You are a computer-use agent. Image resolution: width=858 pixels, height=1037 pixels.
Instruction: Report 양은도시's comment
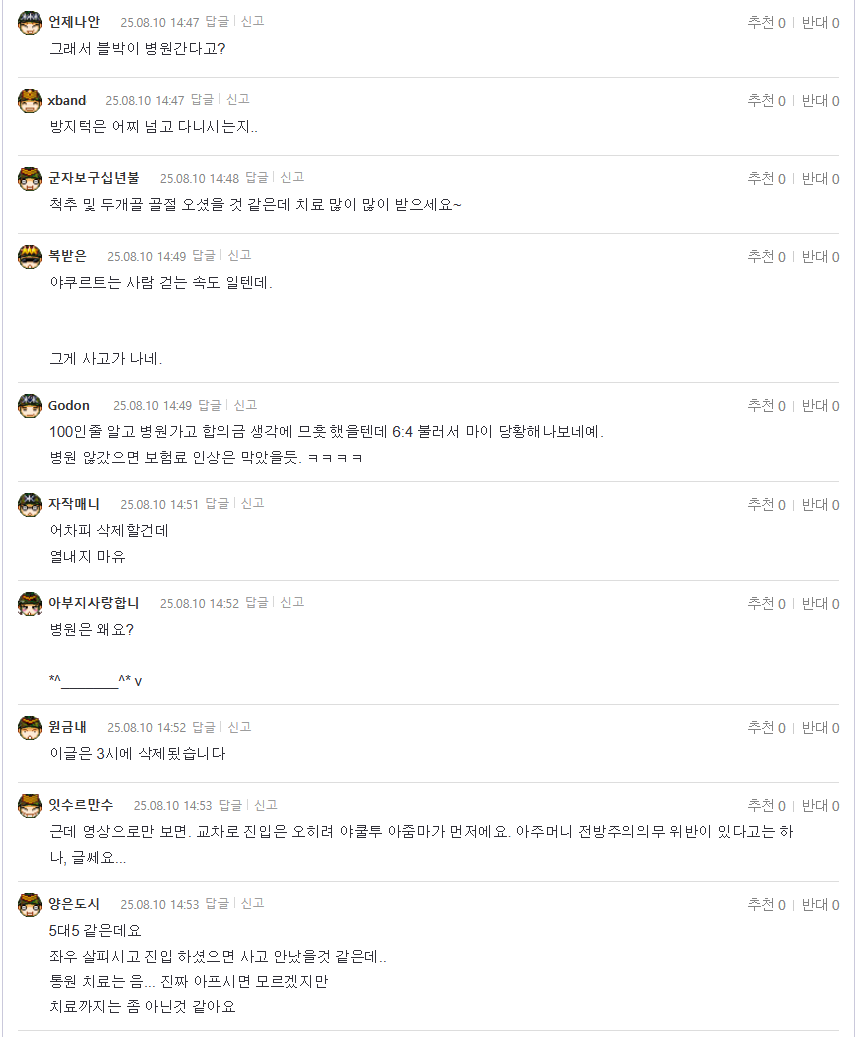tap(252, 903)
